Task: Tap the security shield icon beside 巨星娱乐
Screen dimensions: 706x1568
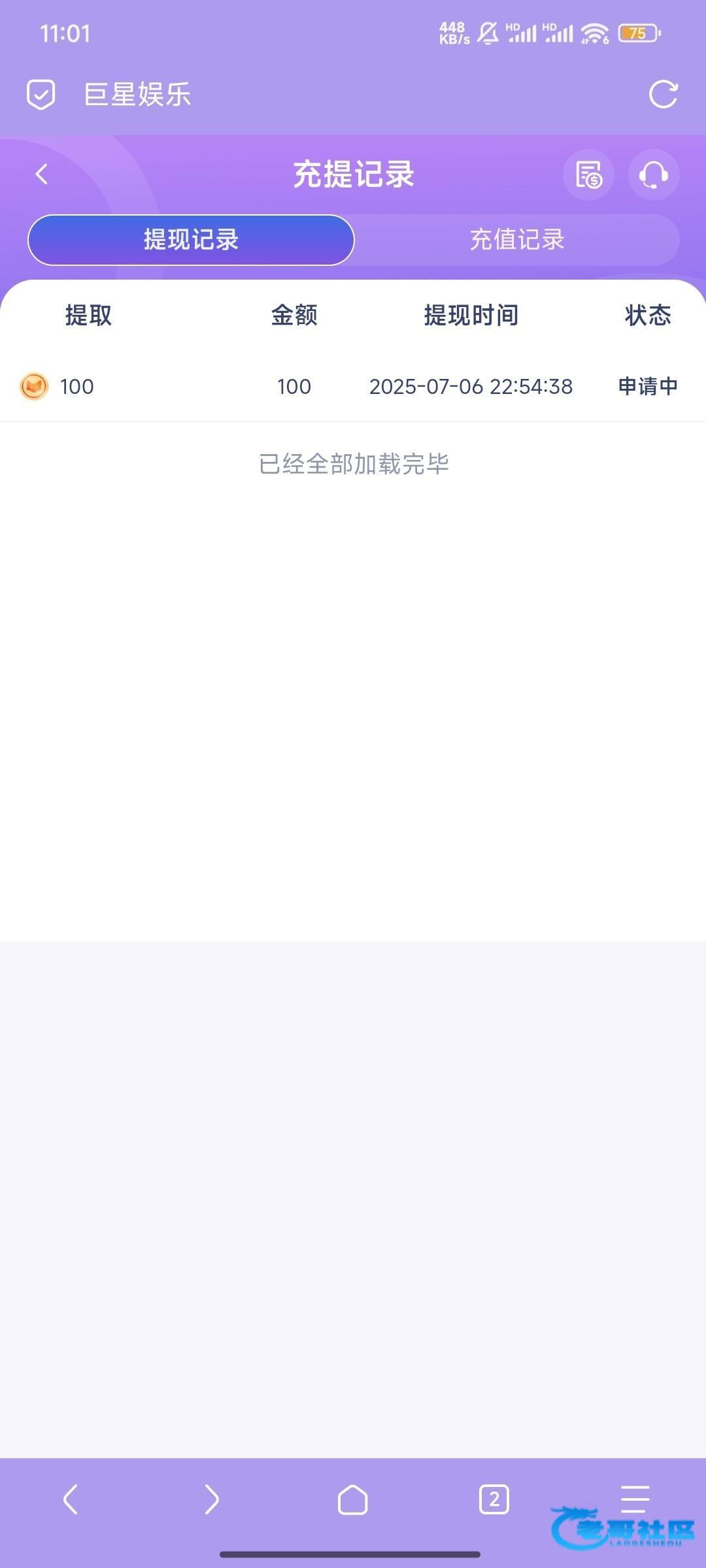Action: [41, 95]
